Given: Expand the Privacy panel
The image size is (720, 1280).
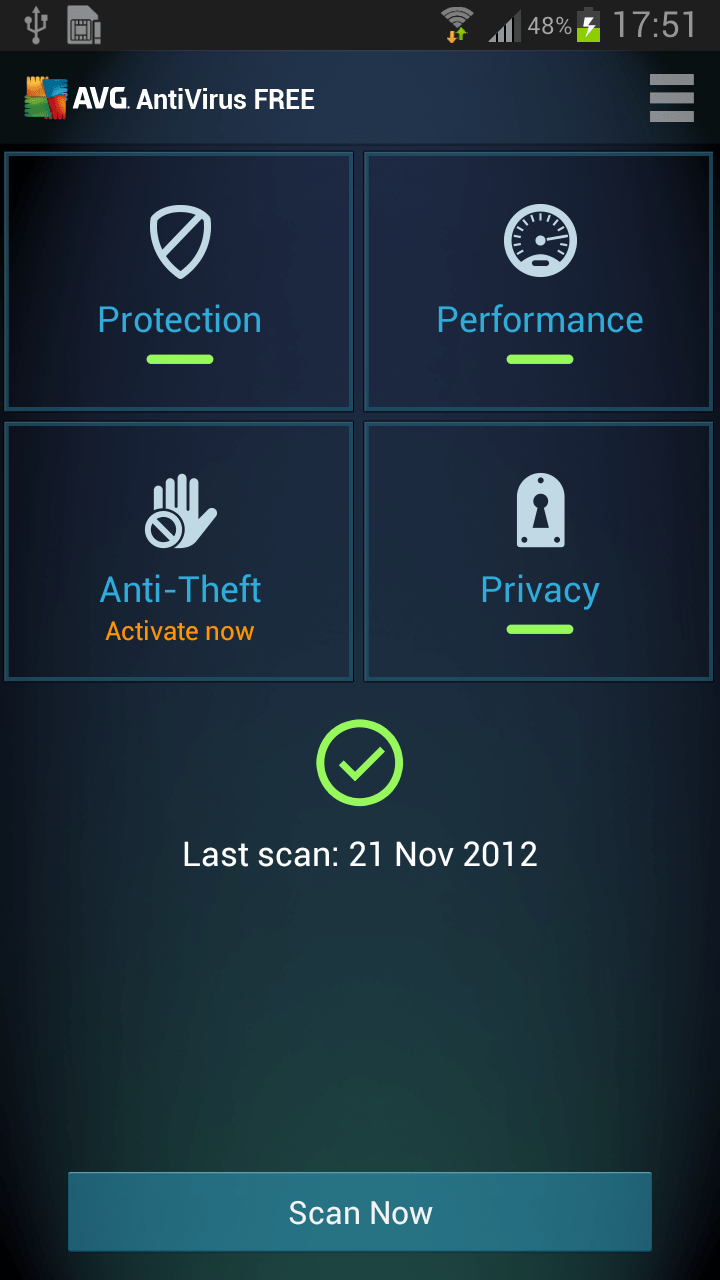Looking at the screenshot, I should 539,550.
